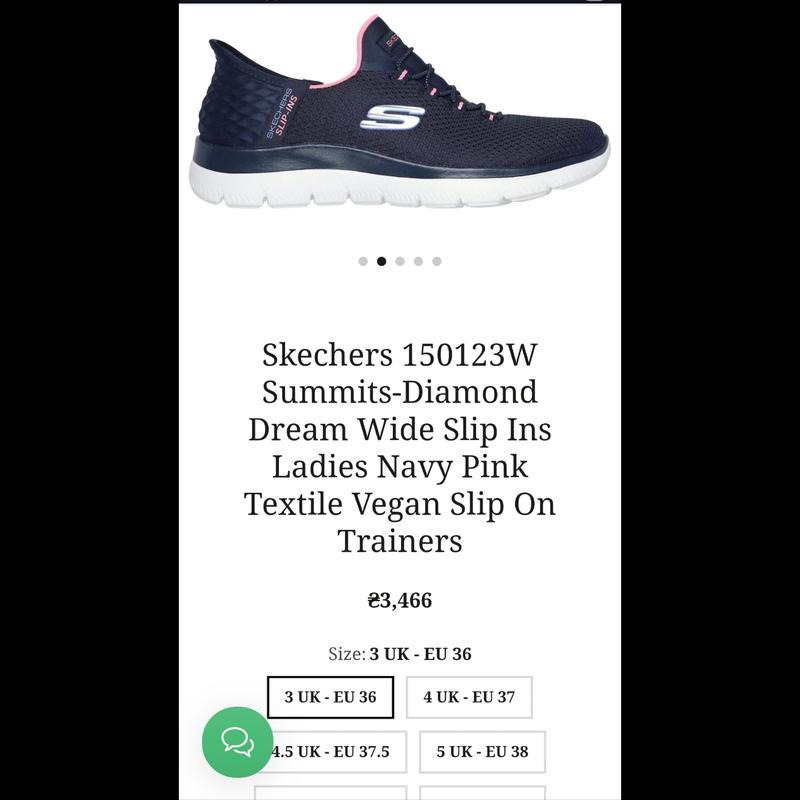This screenshot has width=800, height=800.
Task: Jump to the first image gallery dot
Action: click(363, 262)
